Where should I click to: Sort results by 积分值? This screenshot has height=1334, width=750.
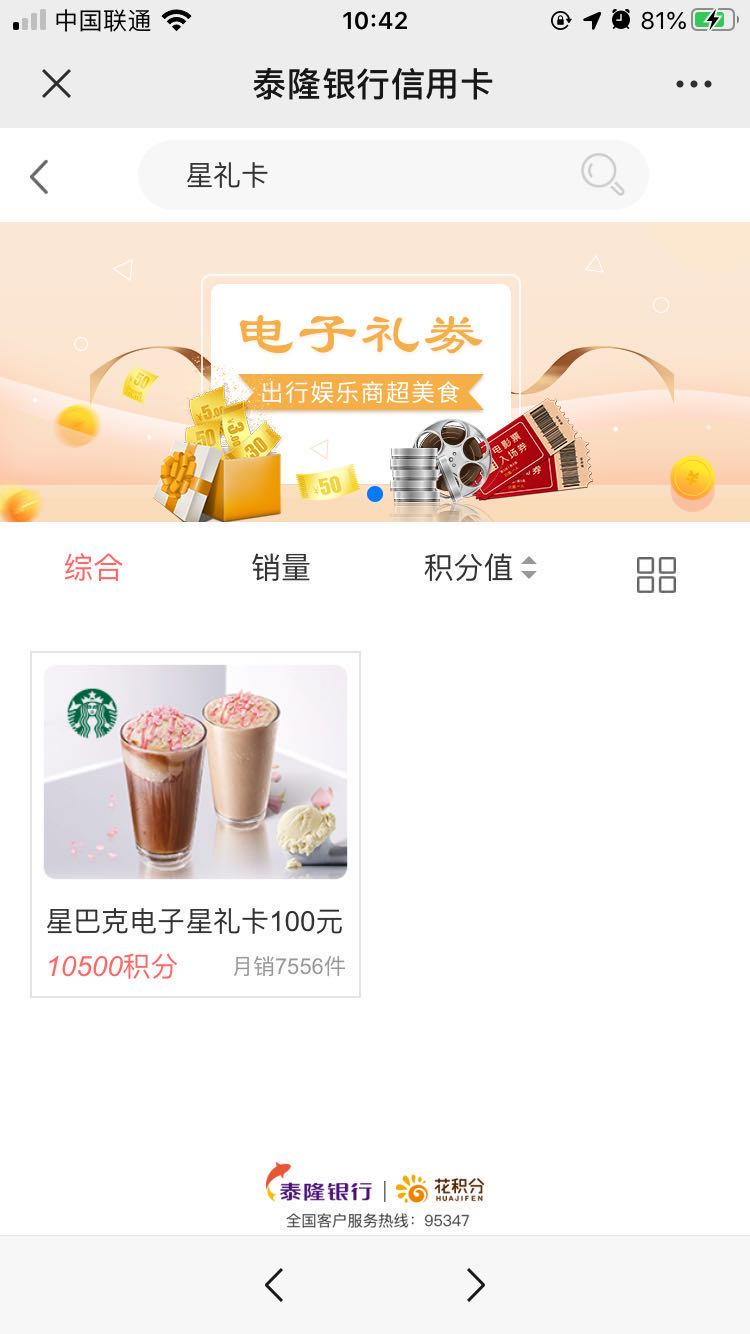(x=480, y=569)
